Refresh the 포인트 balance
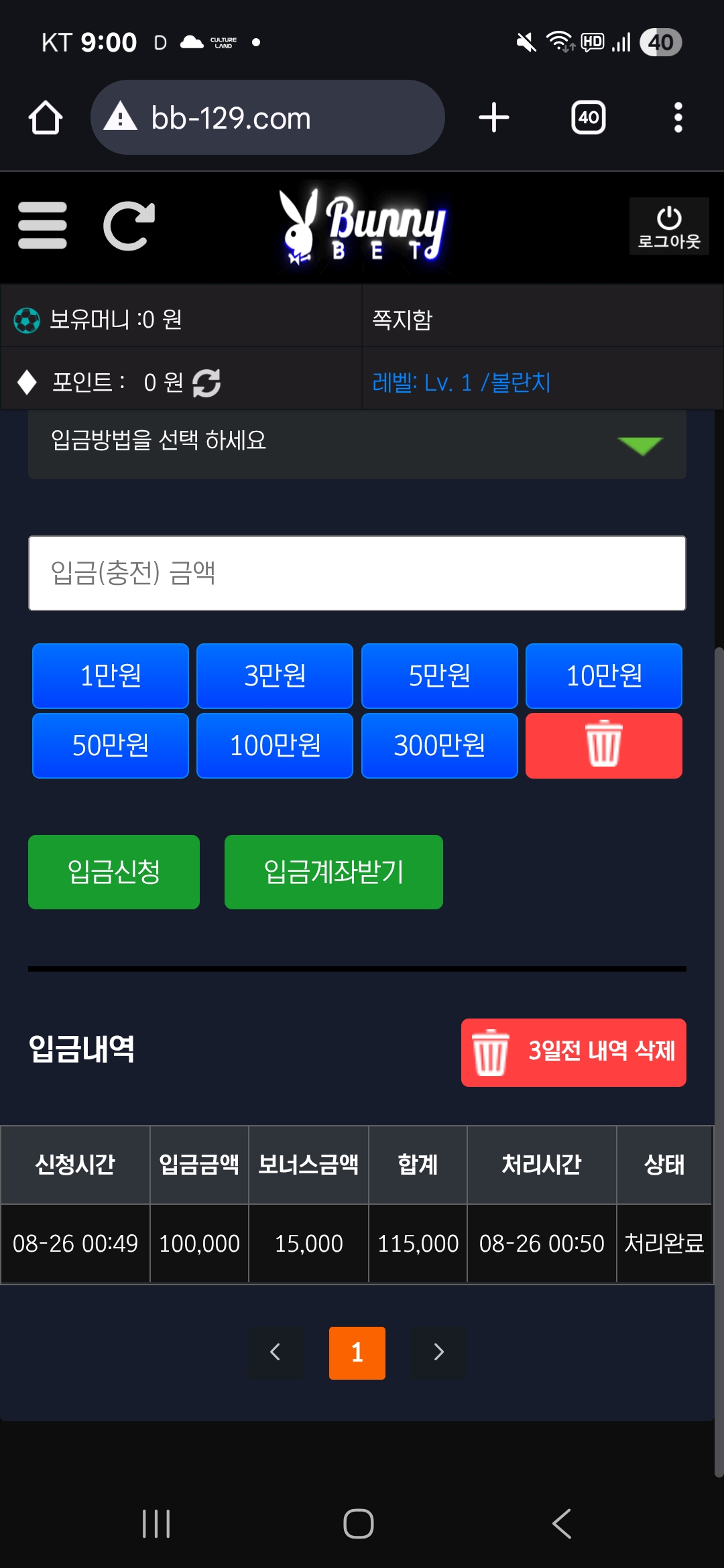Screen dimensions: 724x1568 pyautogui.click(x=206, y=383)
